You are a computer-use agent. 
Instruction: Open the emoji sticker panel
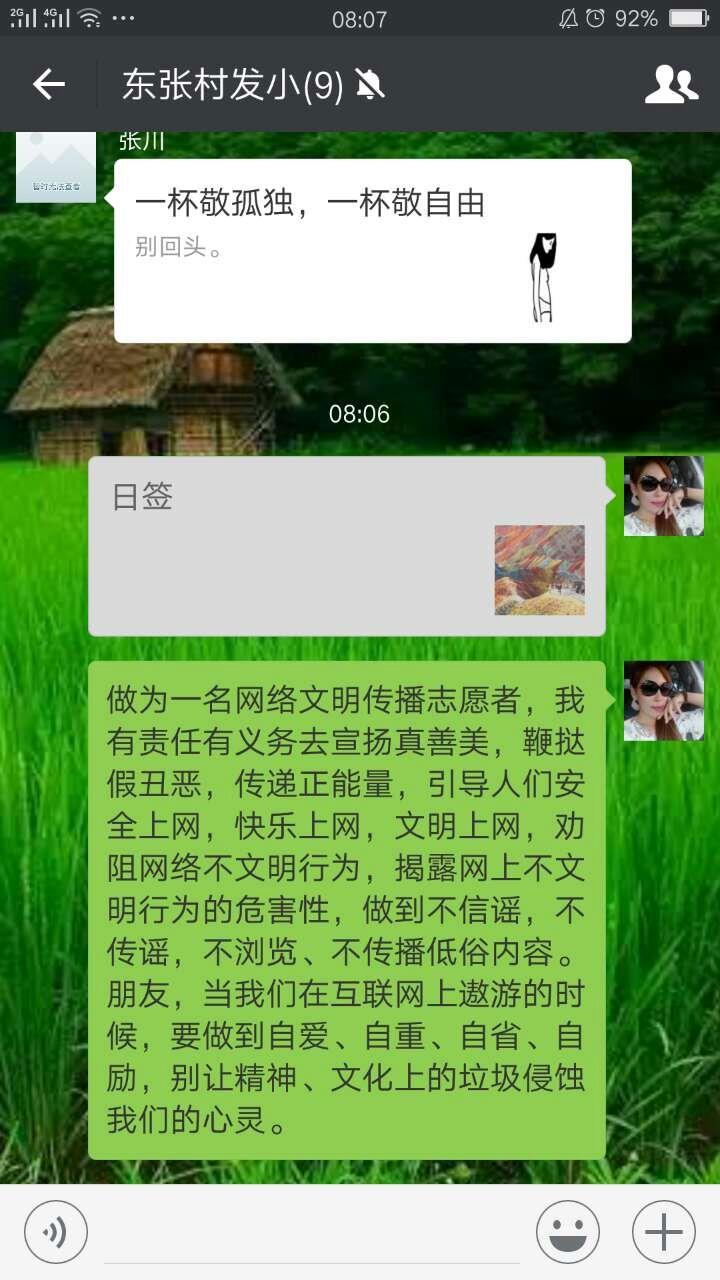[568, 1232]
